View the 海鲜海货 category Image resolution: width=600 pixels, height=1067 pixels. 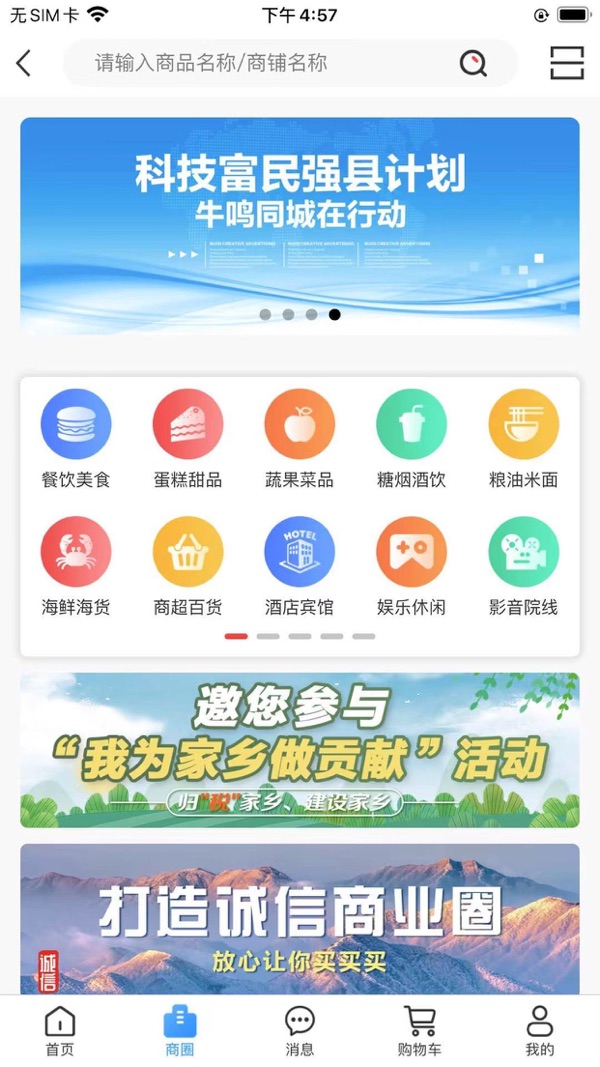[76, 566]
